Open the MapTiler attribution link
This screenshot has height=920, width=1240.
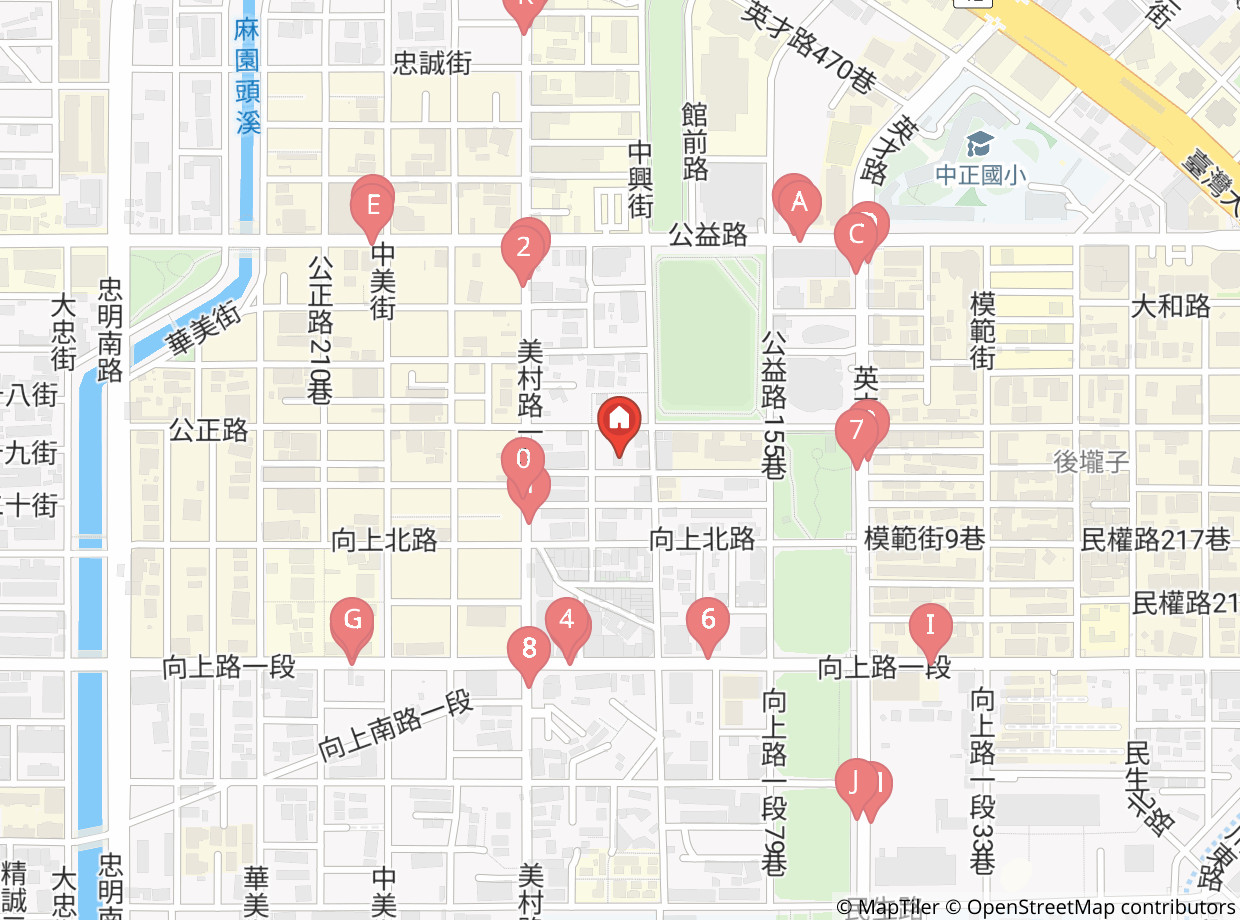pyautogui.click(x=886, y=908)
